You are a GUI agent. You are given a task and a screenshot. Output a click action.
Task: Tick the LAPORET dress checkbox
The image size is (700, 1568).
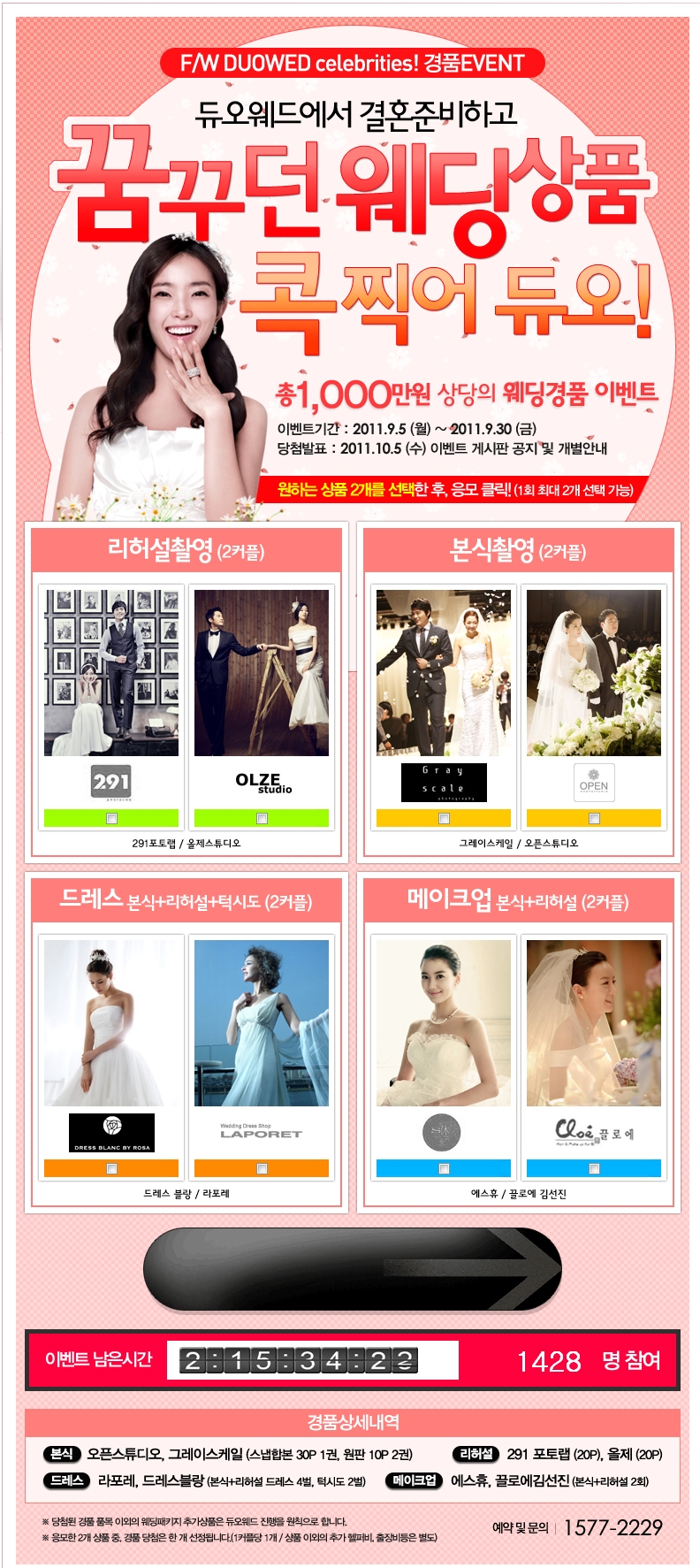(x=262, y=1168)
